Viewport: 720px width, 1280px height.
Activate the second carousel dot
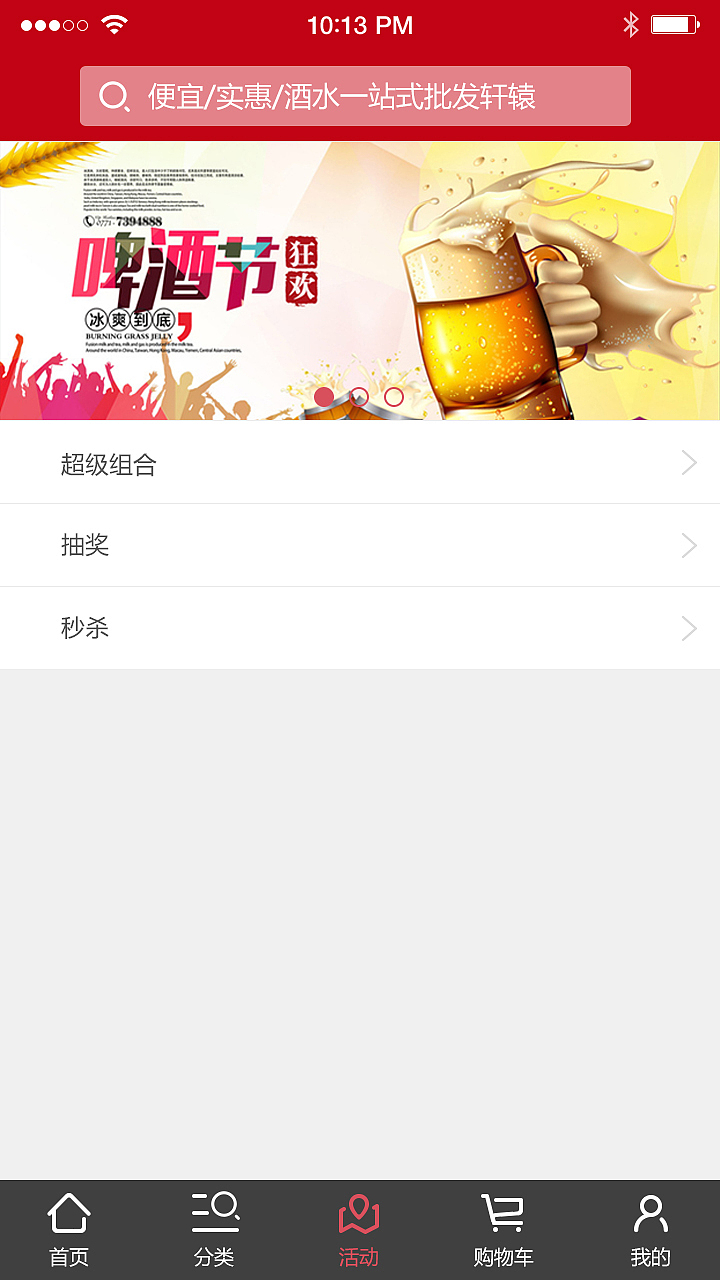pos(358,397)
